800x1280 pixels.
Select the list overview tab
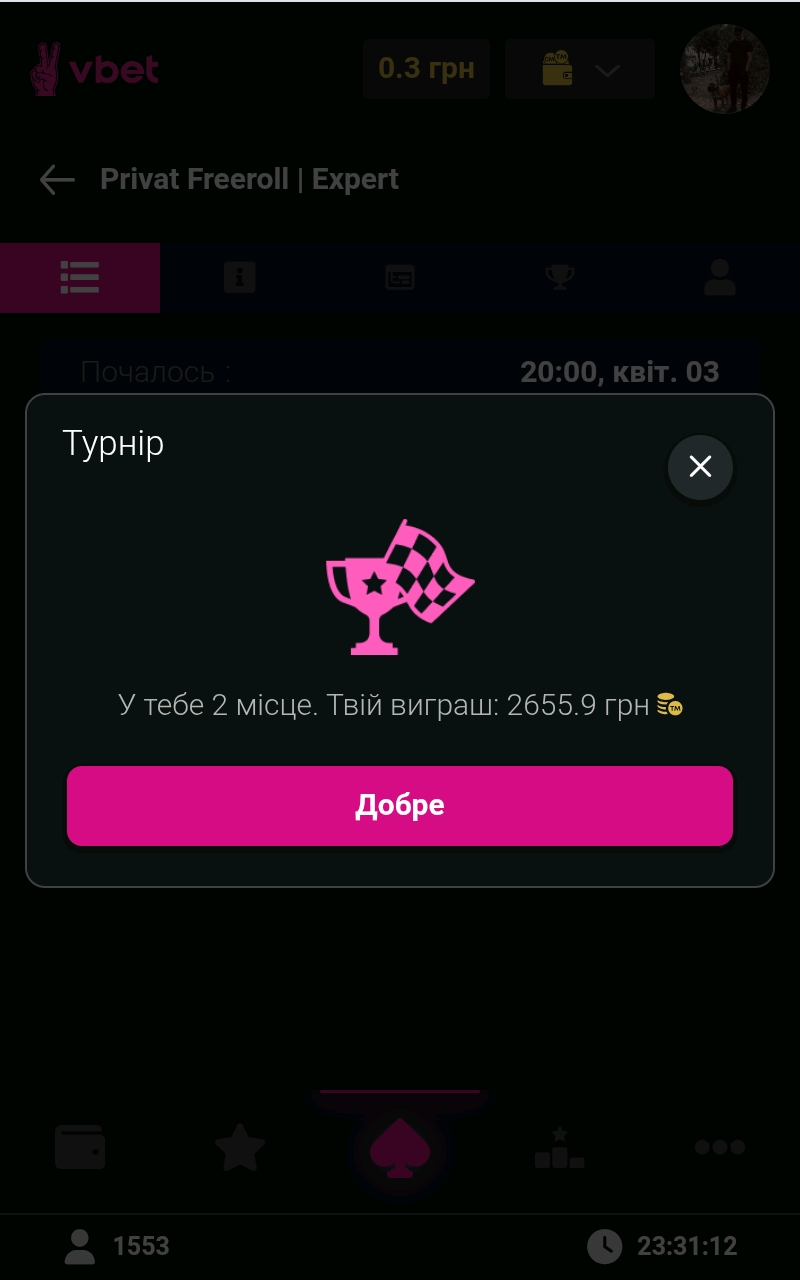coord(80,277)
